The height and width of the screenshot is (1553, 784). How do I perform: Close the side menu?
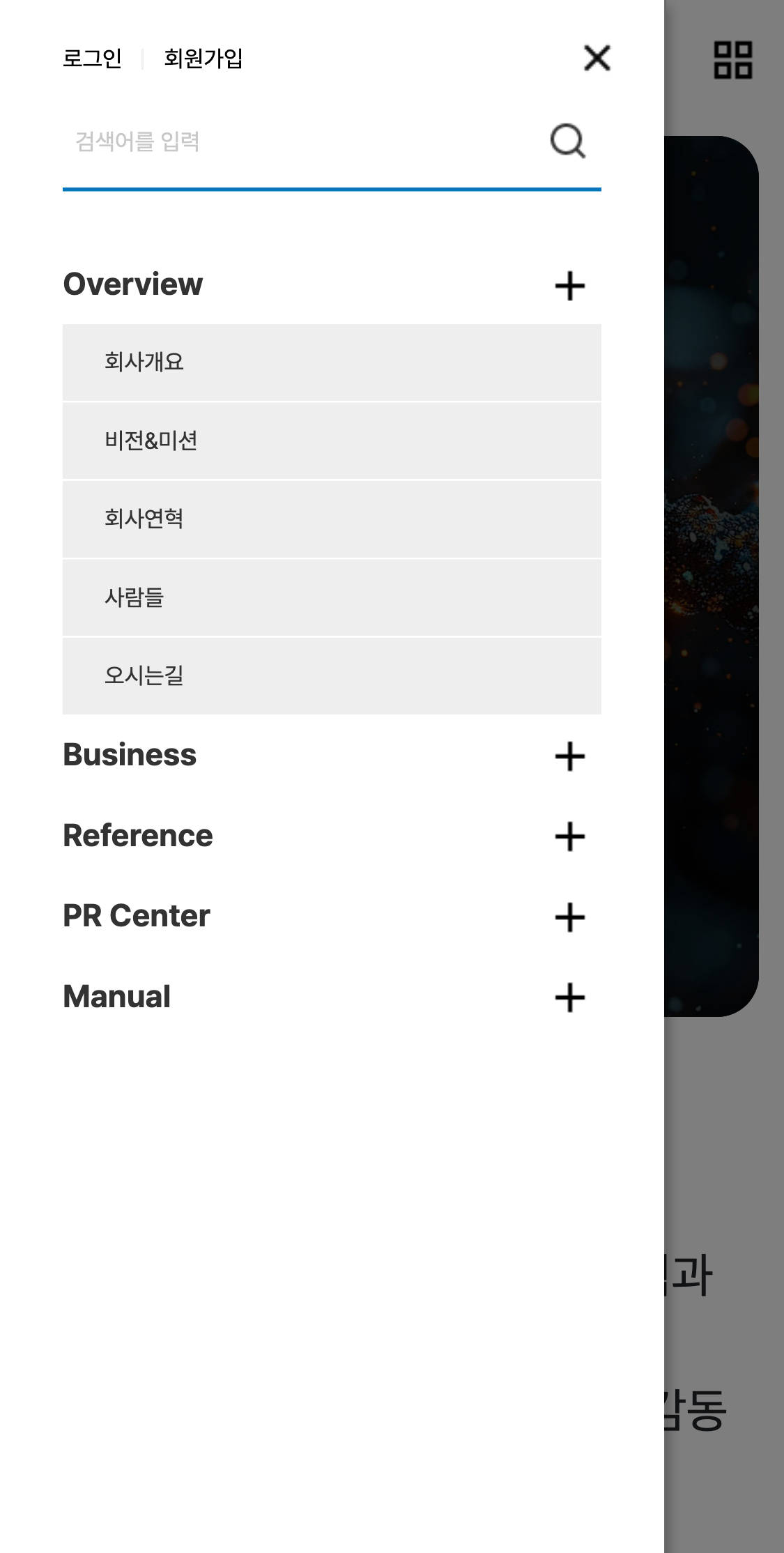(x=597, y=58)
